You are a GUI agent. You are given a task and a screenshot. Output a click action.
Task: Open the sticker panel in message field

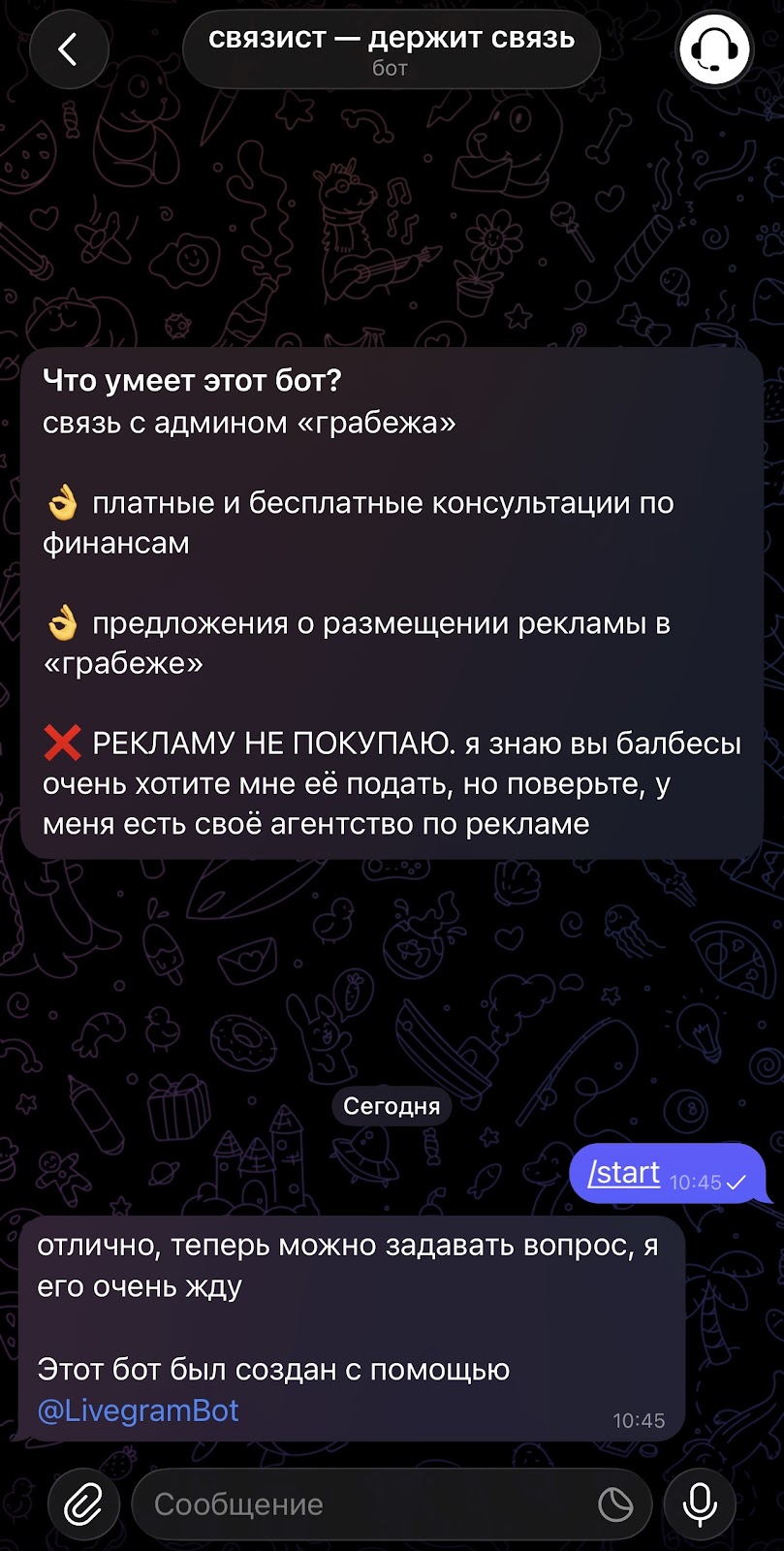[x=615, y=1504]
